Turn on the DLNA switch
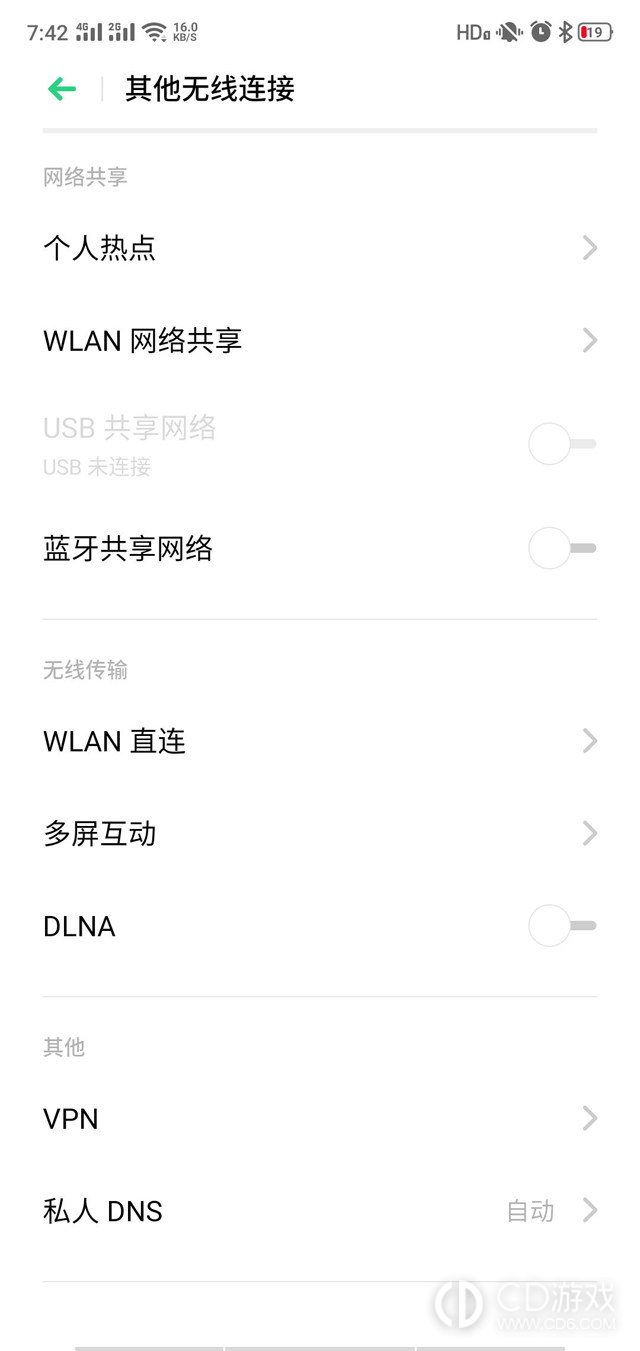 [562, 926]
